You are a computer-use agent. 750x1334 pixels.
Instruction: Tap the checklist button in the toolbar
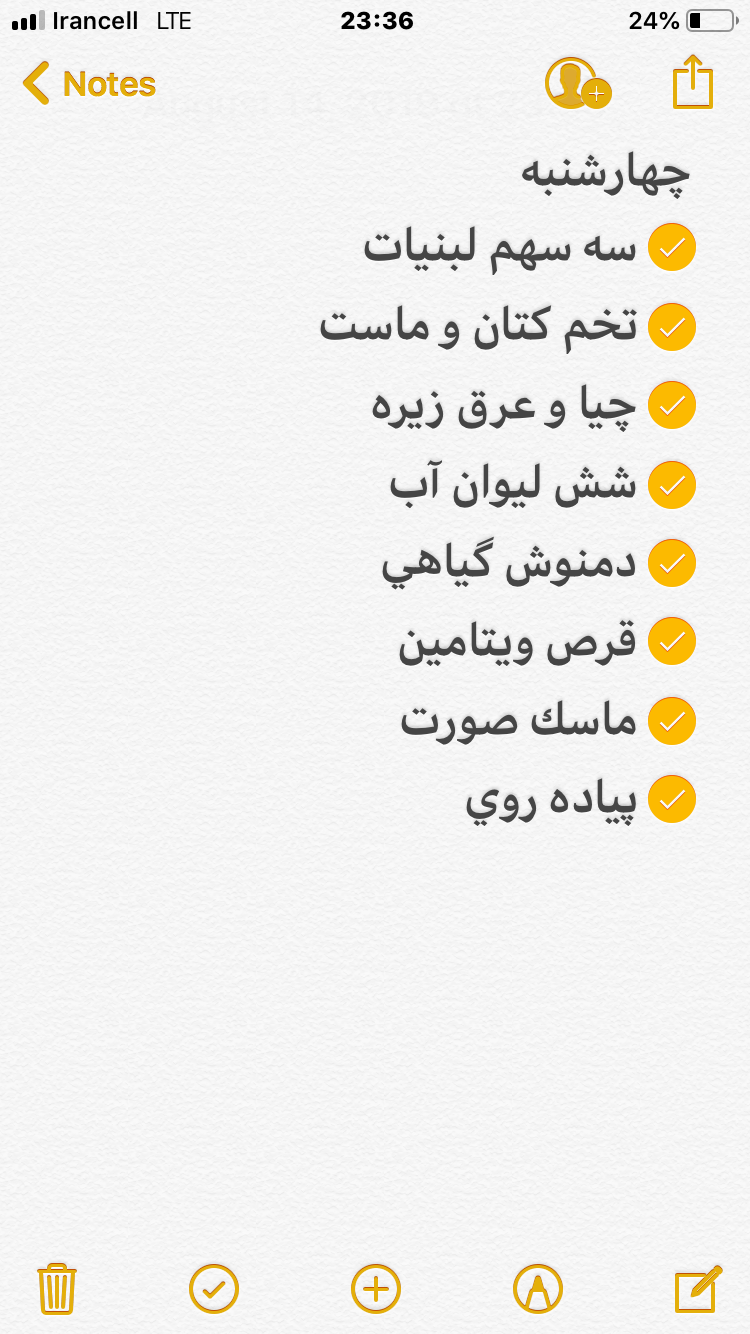click(214, 1288)
